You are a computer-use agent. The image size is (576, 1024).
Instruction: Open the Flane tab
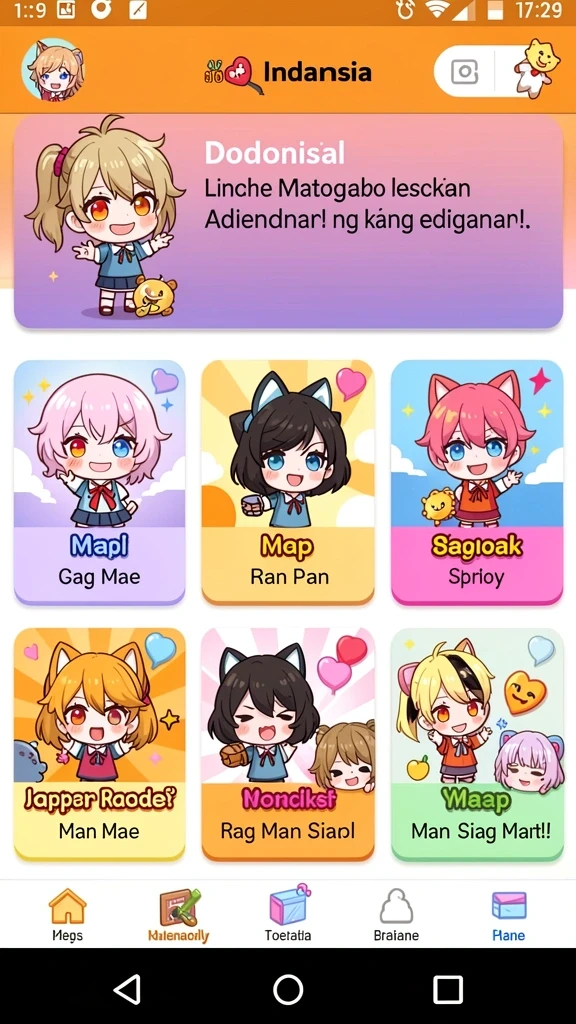point(508,915)
